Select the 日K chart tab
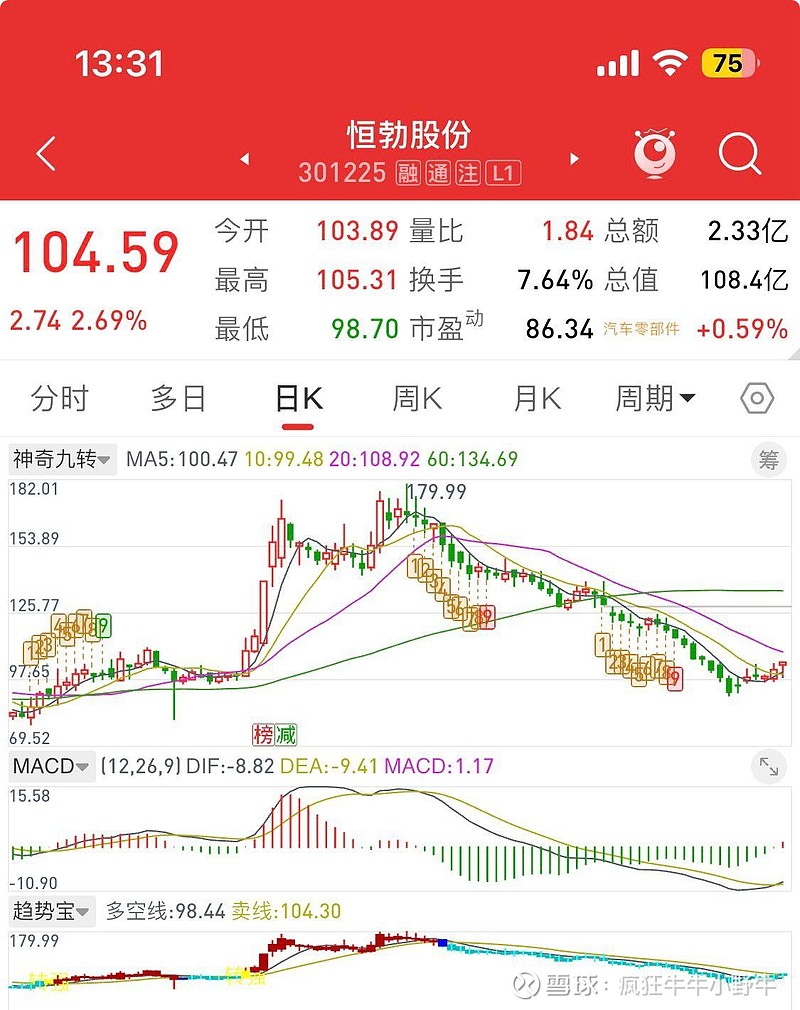Screen dimensions: 800x1010 click(x=298, y=399)
